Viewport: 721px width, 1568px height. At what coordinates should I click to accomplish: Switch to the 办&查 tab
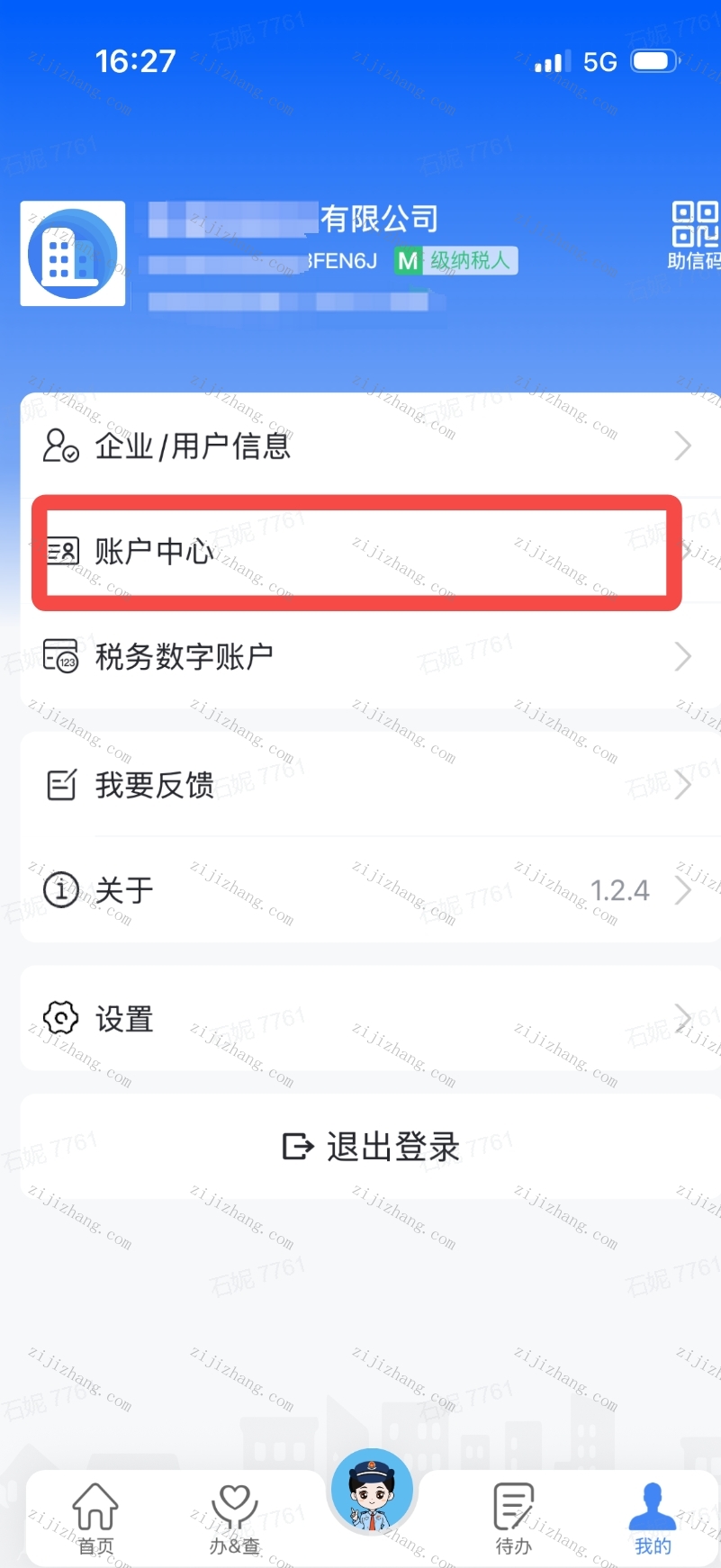click(x=234, y=1518)
